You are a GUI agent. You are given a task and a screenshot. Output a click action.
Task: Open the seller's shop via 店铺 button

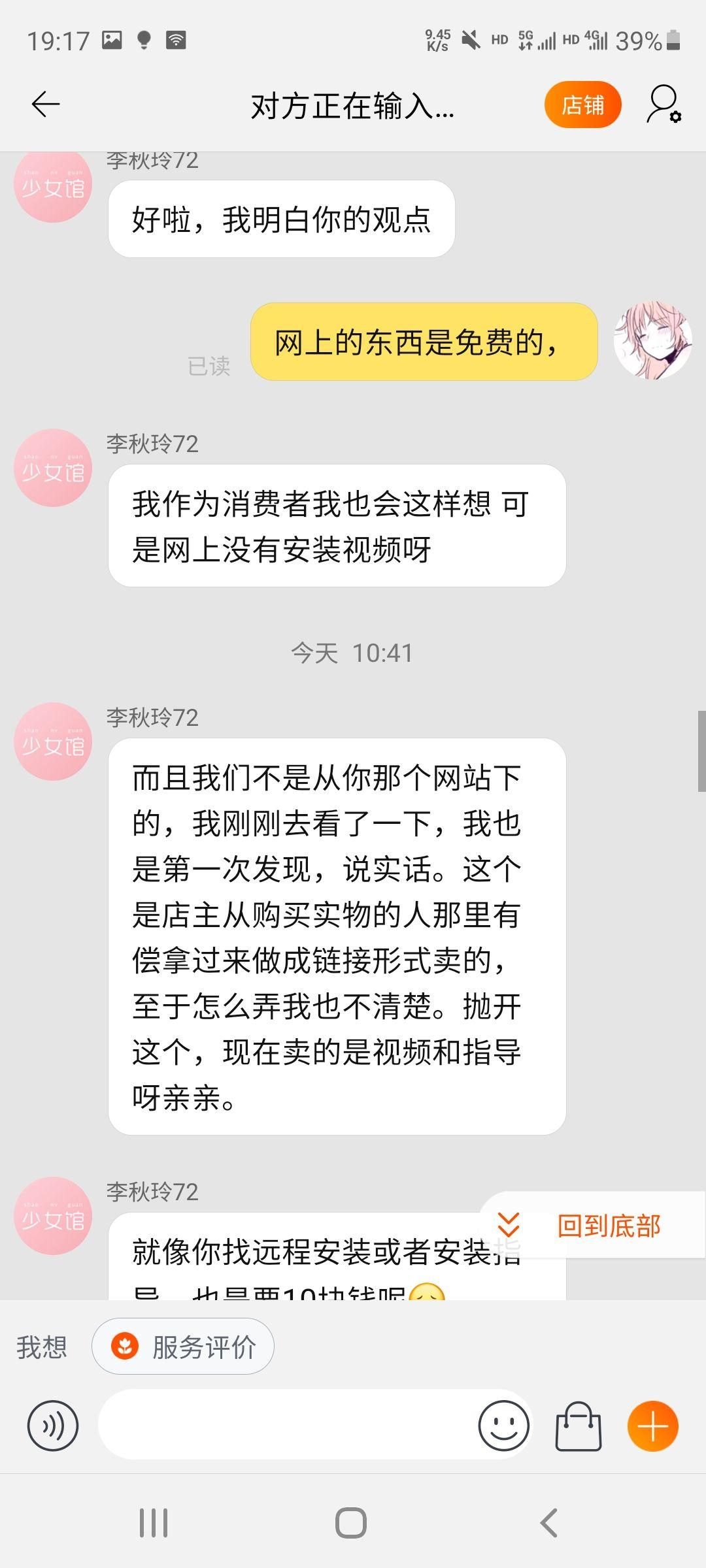point(582,105)
